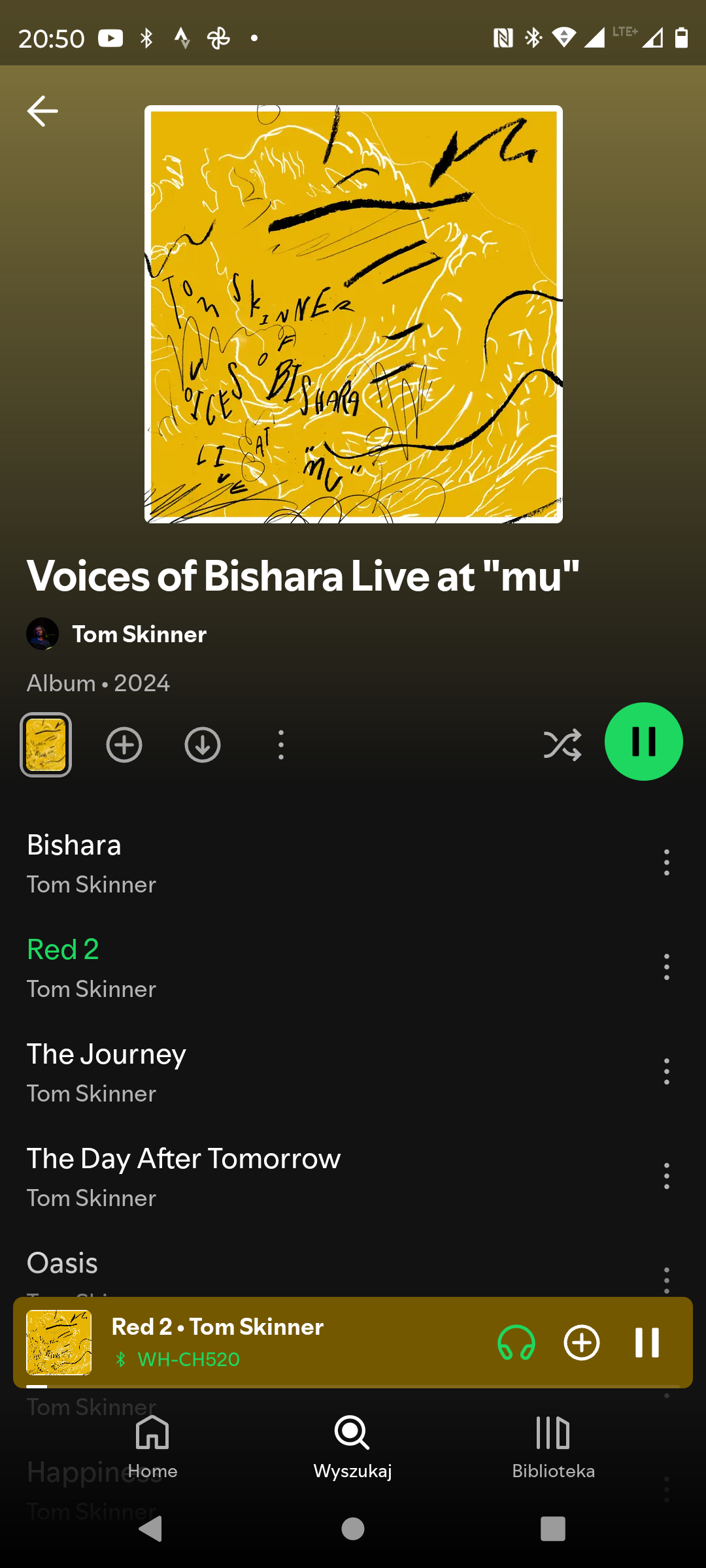Open more options for Red 2
Screen dimensions: 706x1568
pyautogui.click(x=666, y=967)
